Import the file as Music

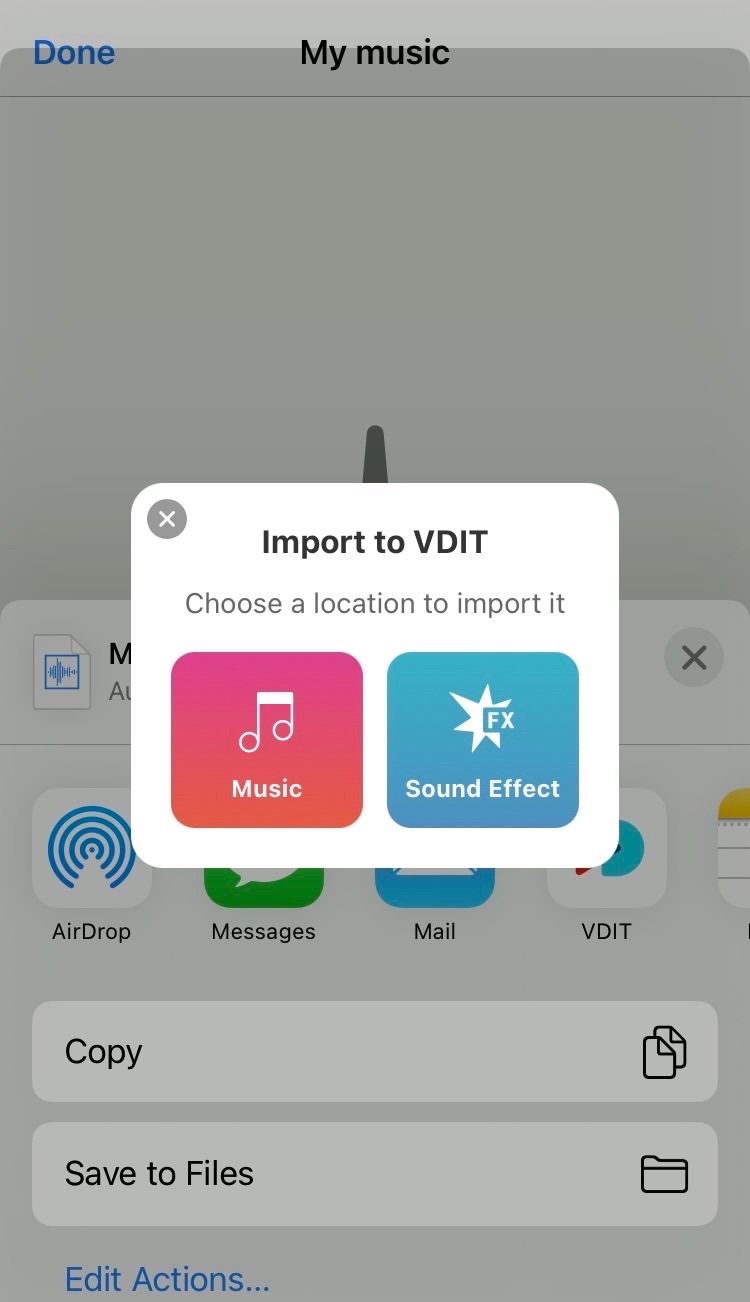267,740
